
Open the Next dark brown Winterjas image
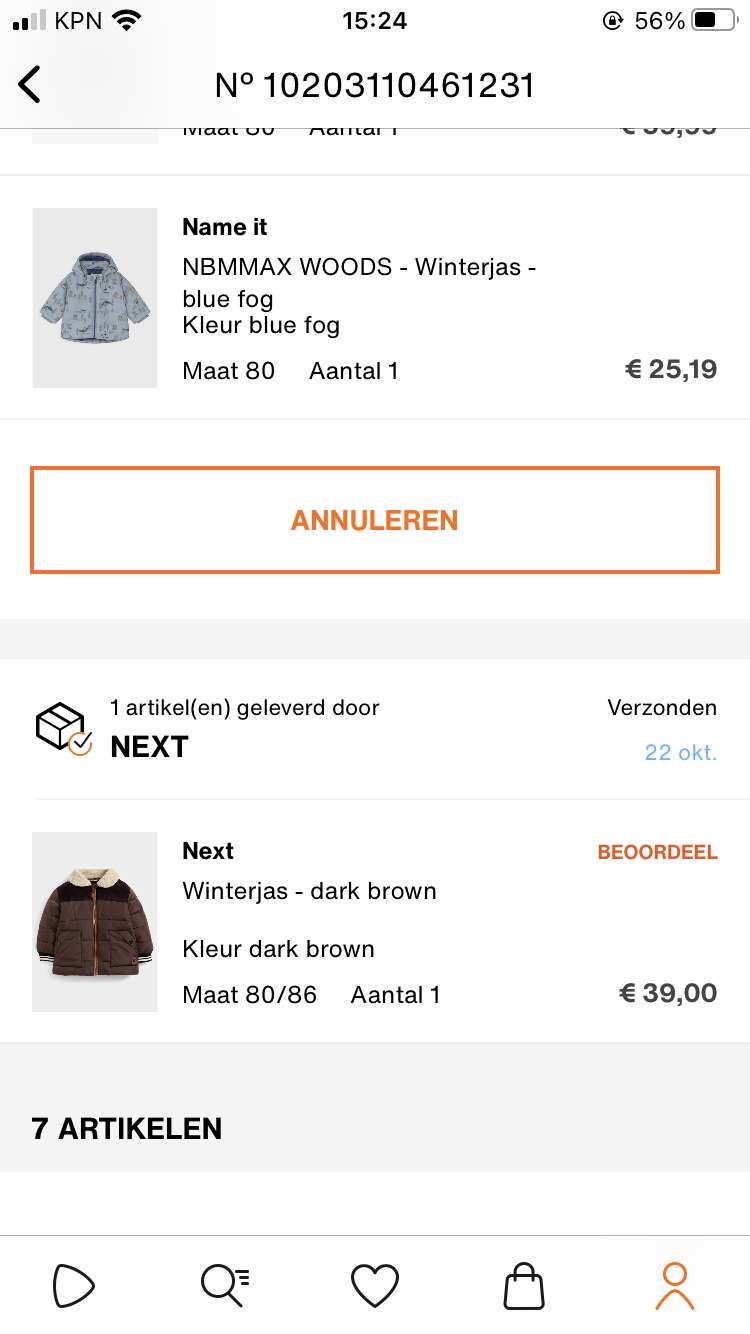pyautogui.click(x=95, y=922)
